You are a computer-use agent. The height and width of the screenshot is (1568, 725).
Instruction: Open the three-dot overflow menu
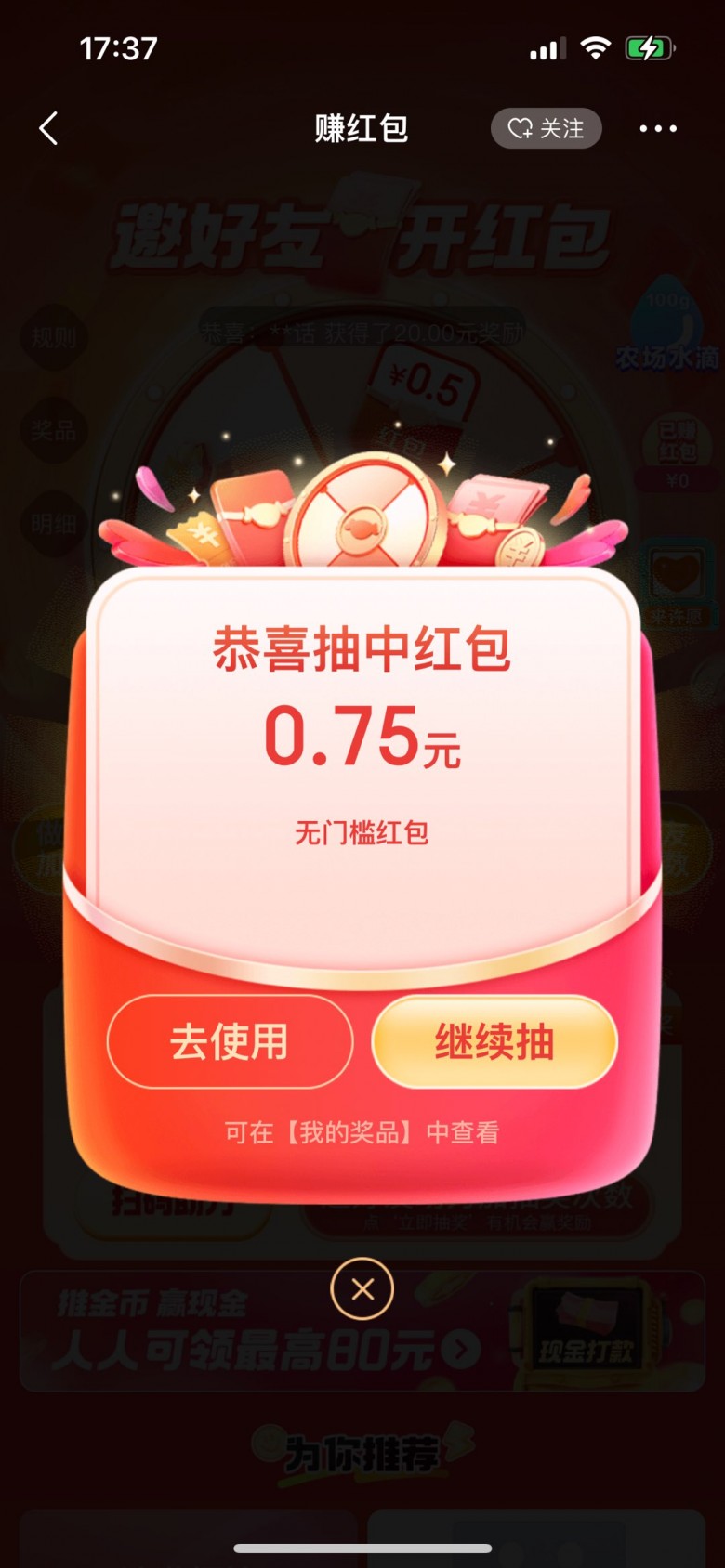[x=658, y=128]
